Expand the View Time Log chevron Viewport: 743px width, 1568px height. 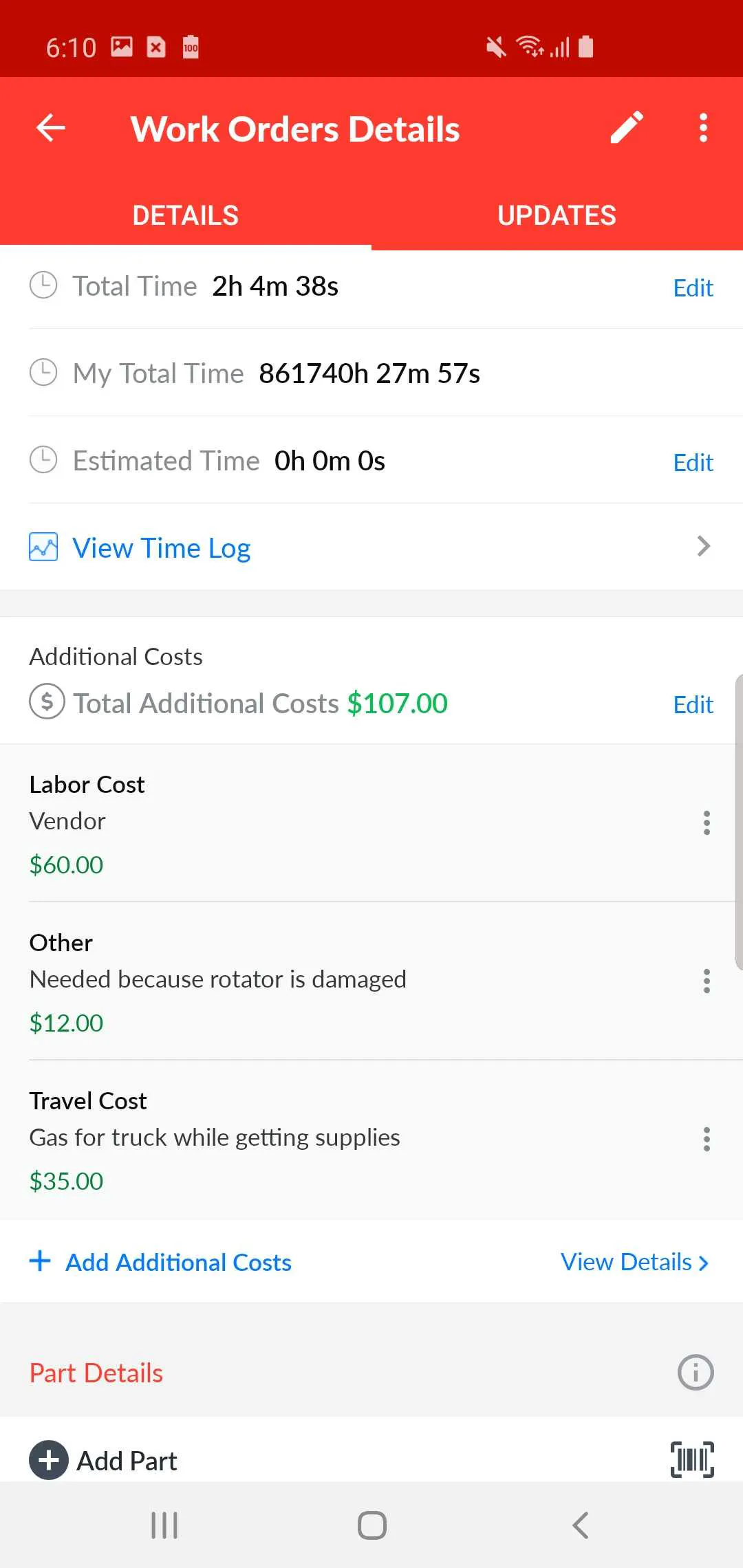click(703, 547)
